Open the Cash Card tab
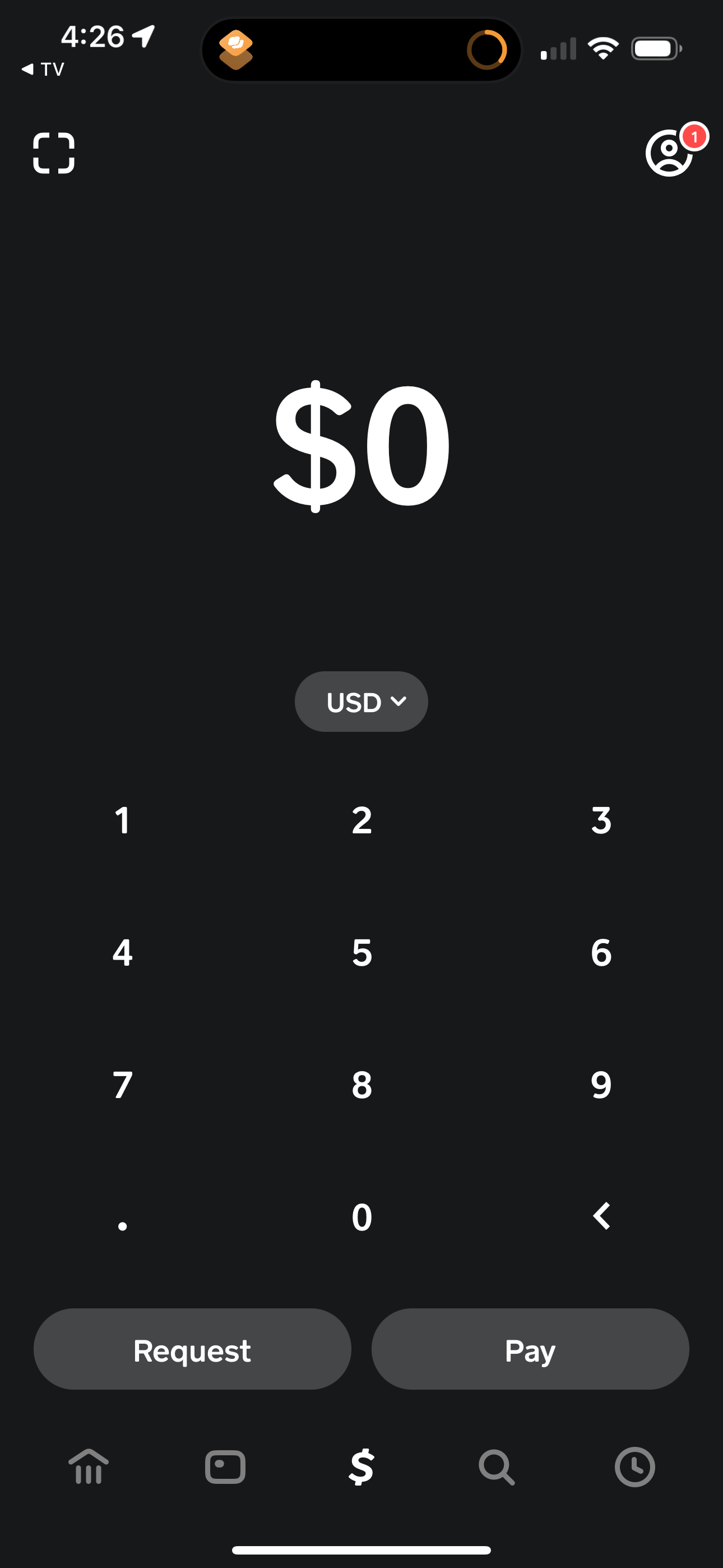This screenshot has height=1568, width=723. coord(225,1468)
